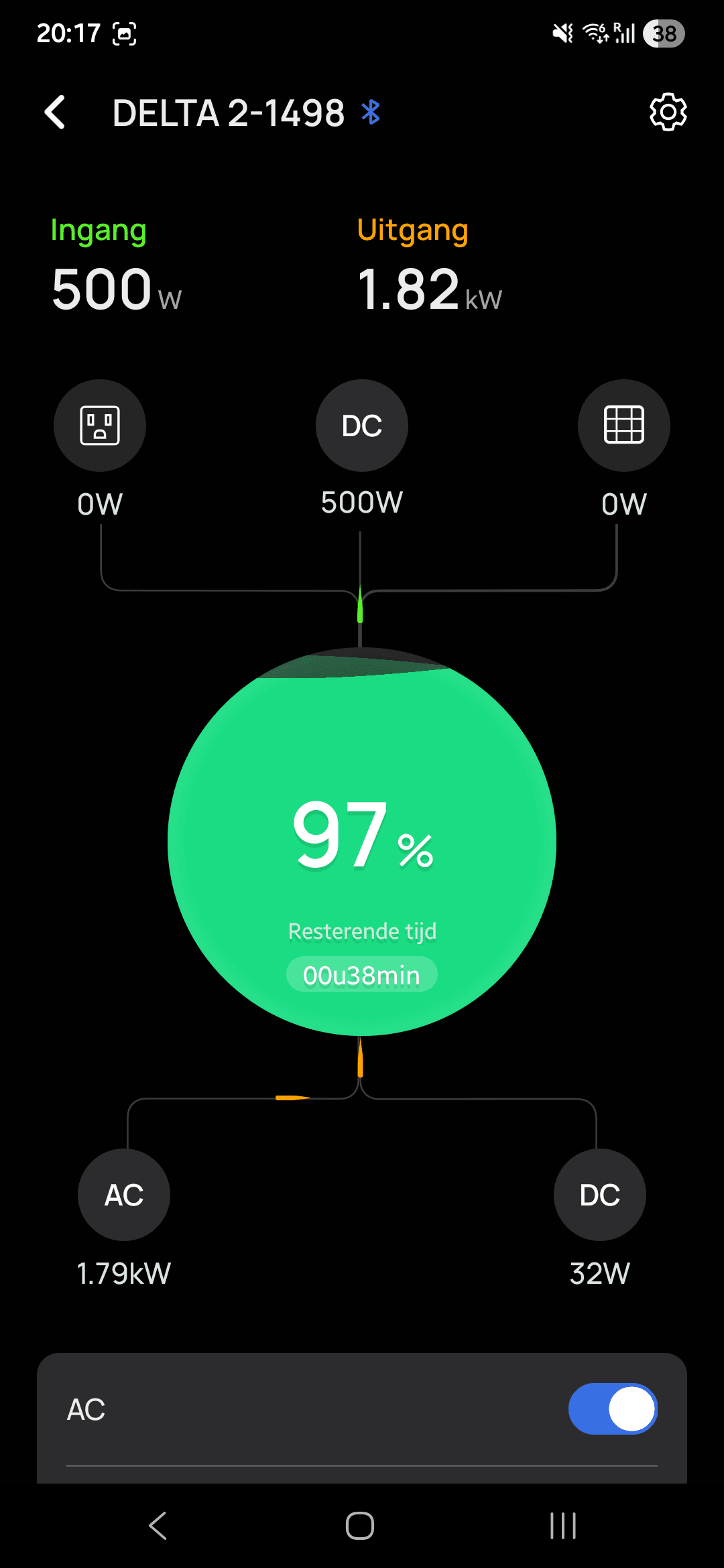Go back from the DELTA 2-1498 screen

[x=55, y=112]
